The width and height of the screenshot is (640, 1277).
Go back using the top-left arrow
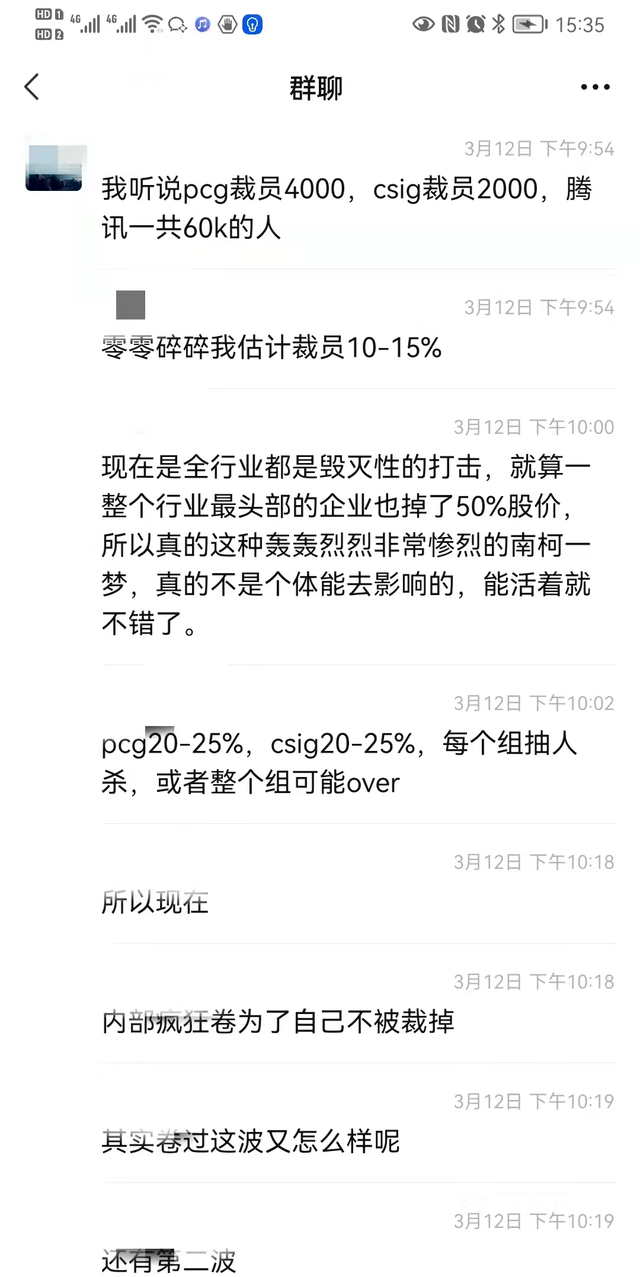[32, 87]
